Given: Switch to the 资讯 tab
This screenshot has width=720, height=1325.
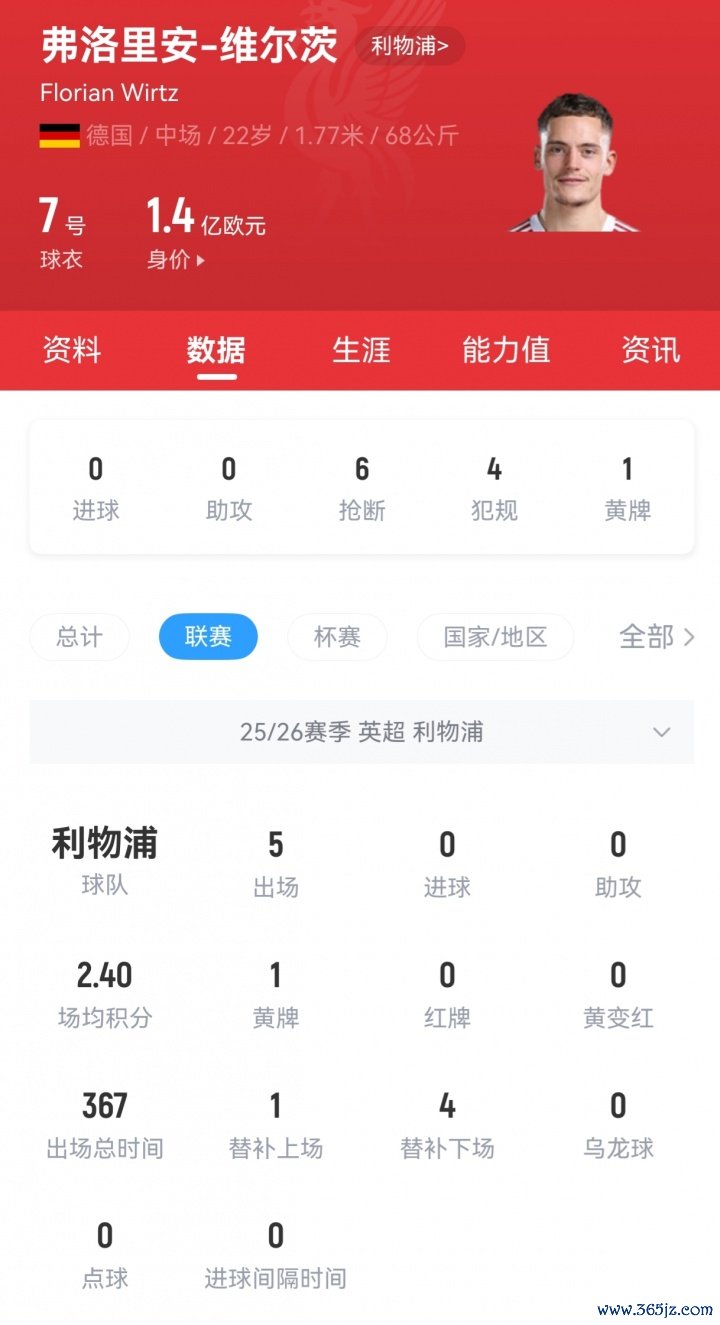Looking at the screenshot, I should pyautogui.click(x=650, y=350).
